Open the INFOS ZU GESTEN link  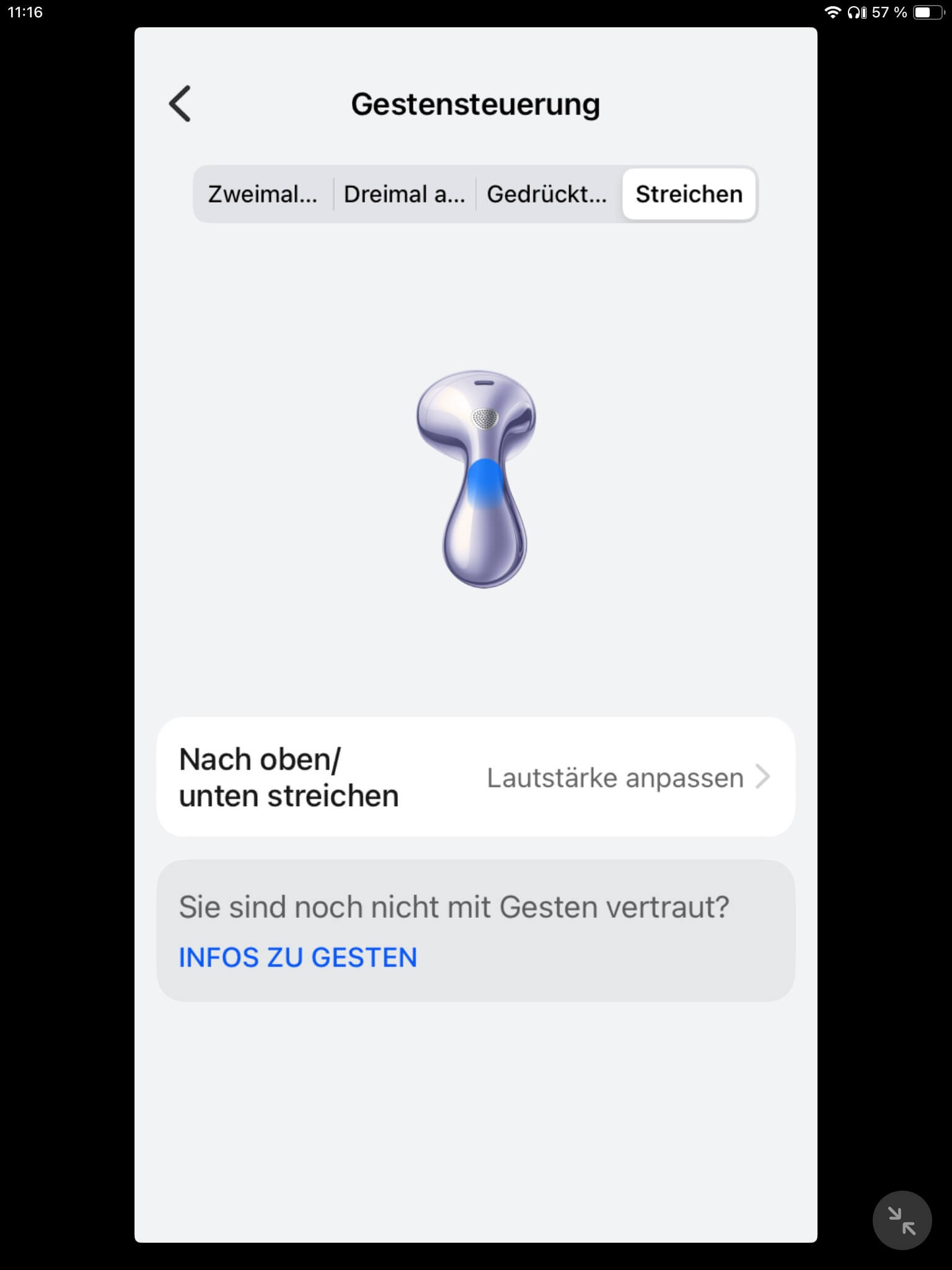coord(297,957)
